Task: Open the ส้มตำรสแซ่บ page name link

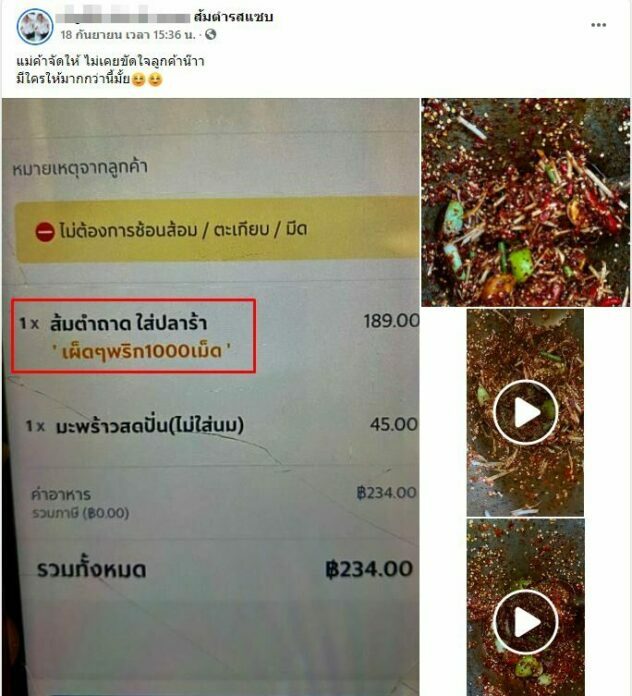Action: pos(233,17)
